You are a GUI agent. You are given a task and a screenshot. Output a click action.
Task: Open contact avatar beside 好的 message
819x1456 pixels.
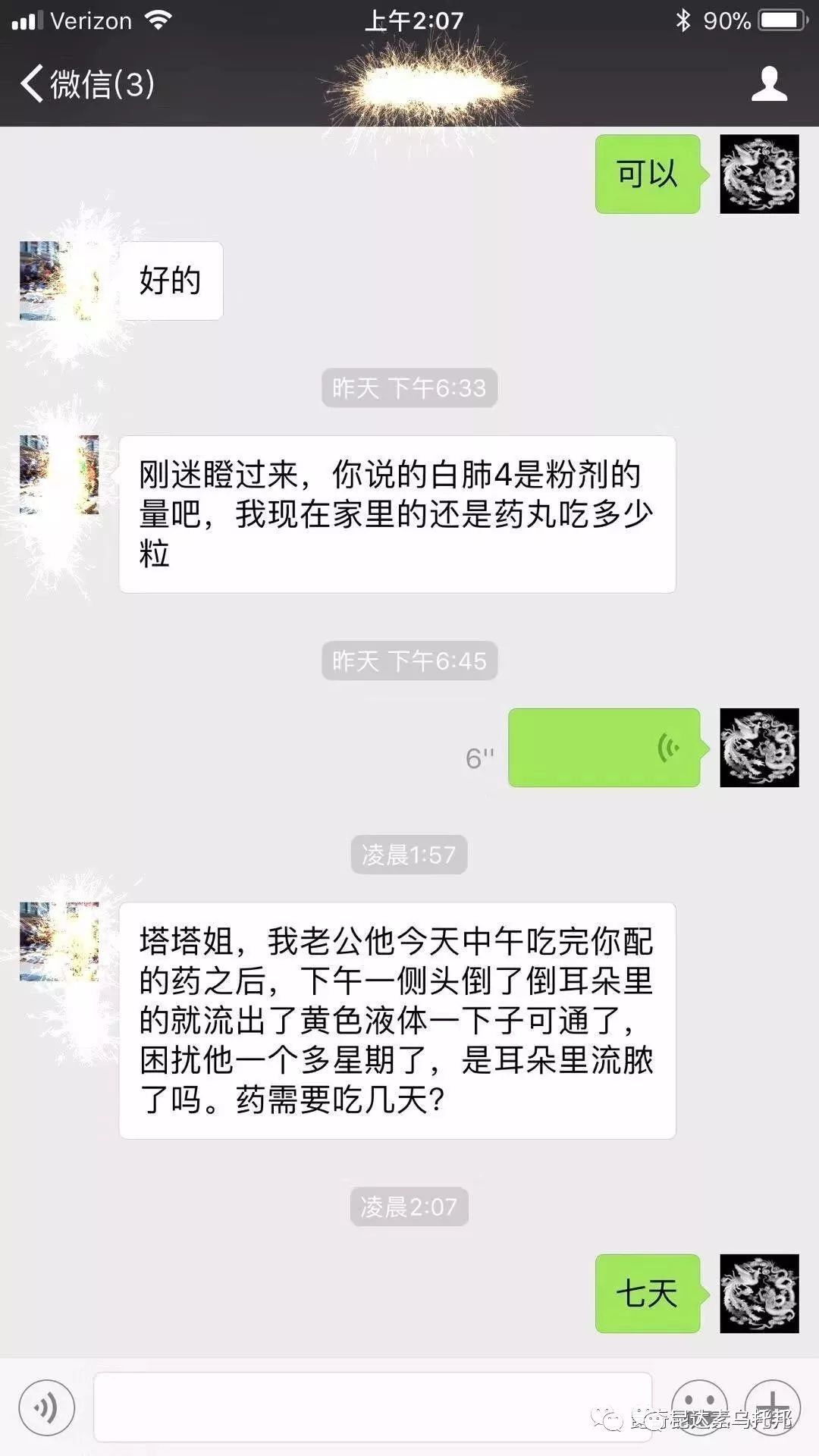[x=59, y=281]
